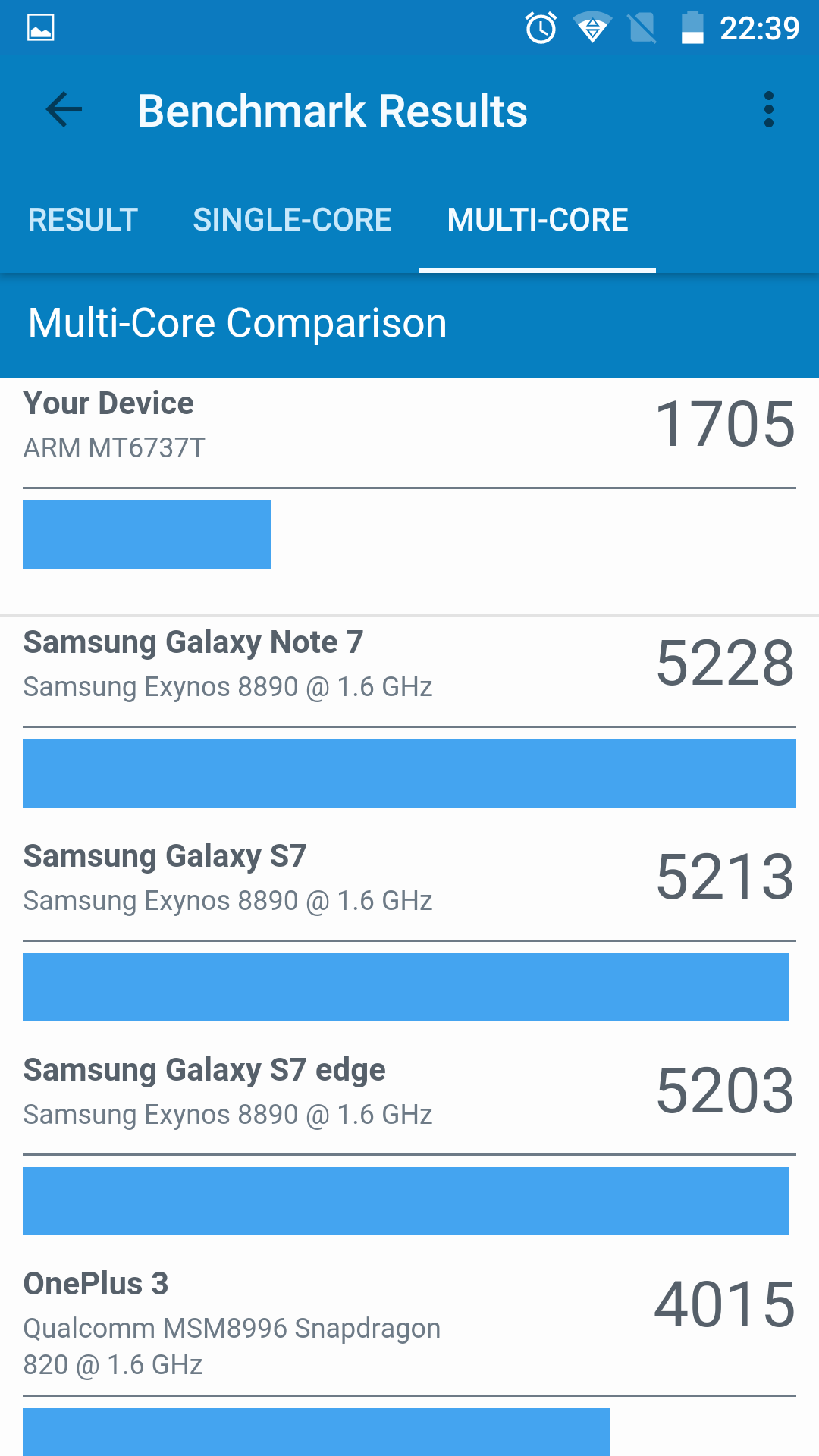Switch to the RESULT tab

[83, 220]
